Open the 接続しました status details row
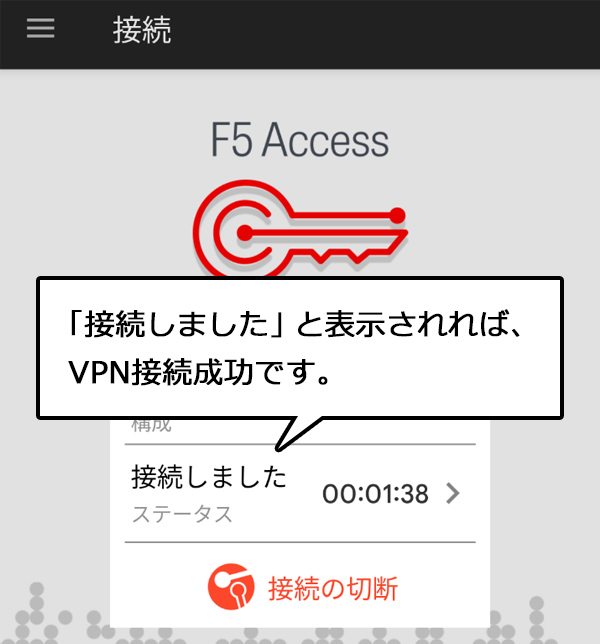The height and width of the screenshot is (644, 600). 299,494
